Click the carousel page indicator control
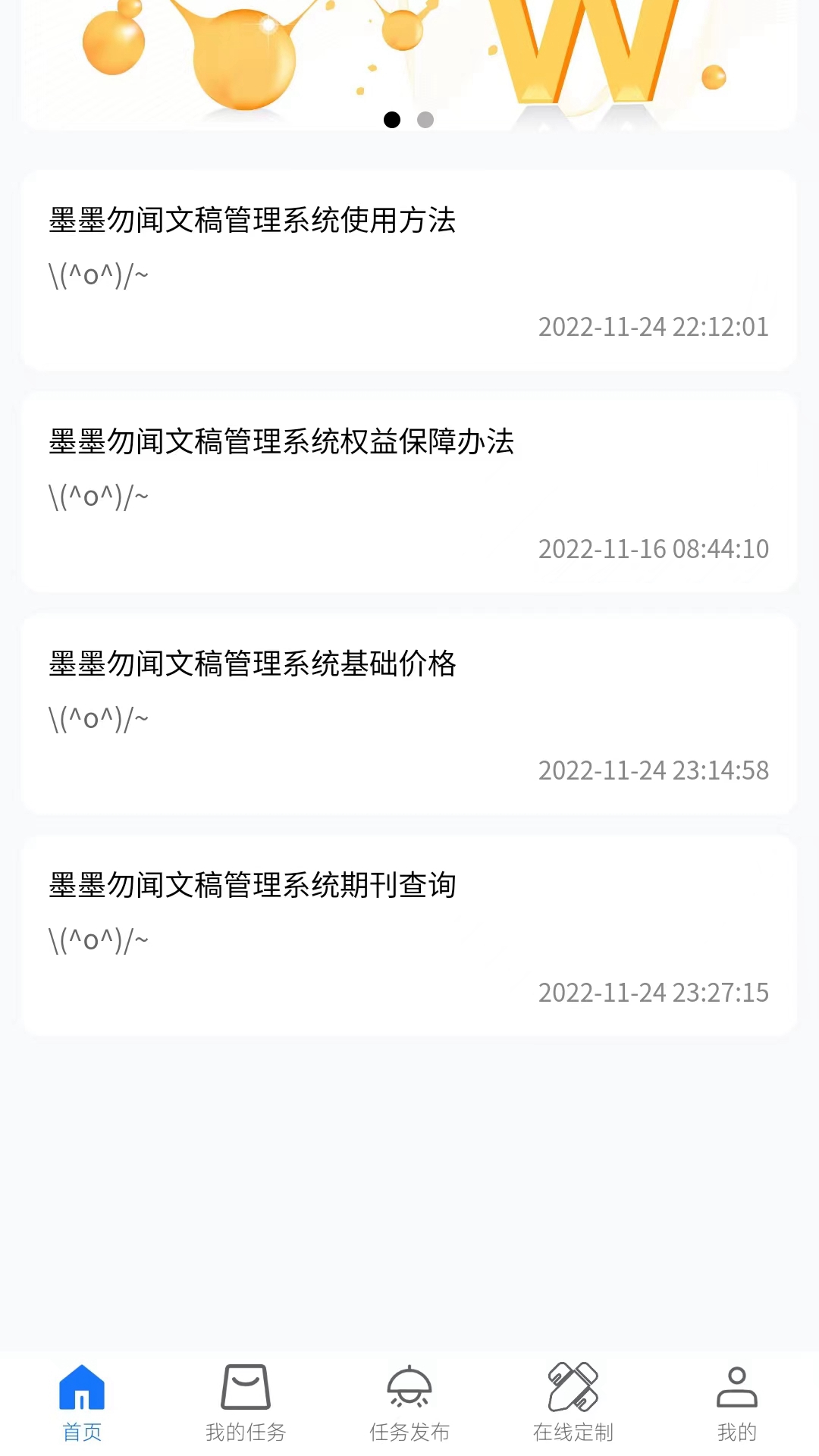This screenshot has width=819, height=1456. [408, 119]
